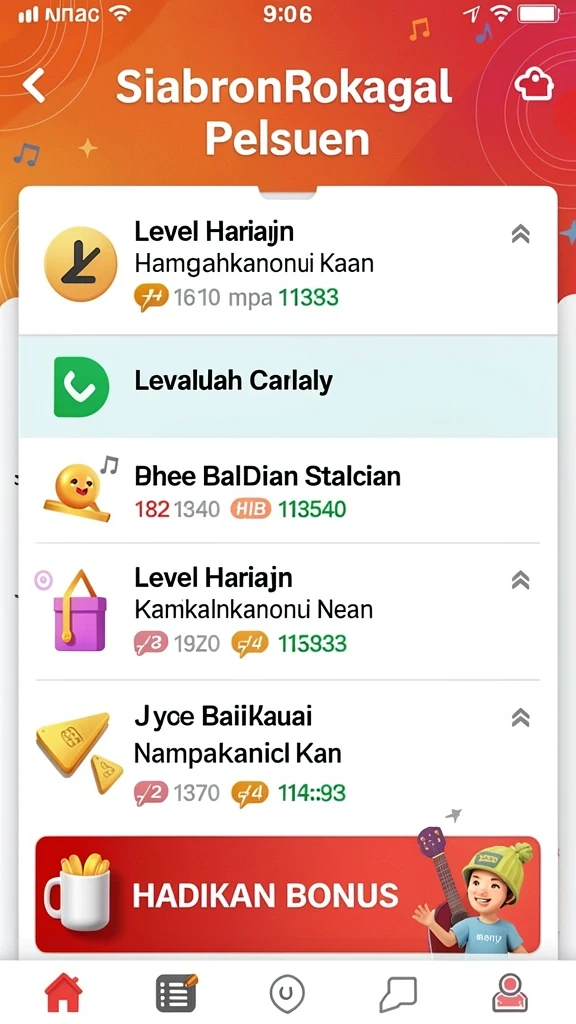Open the list-with-pencil tab

(x=176, y=993)
